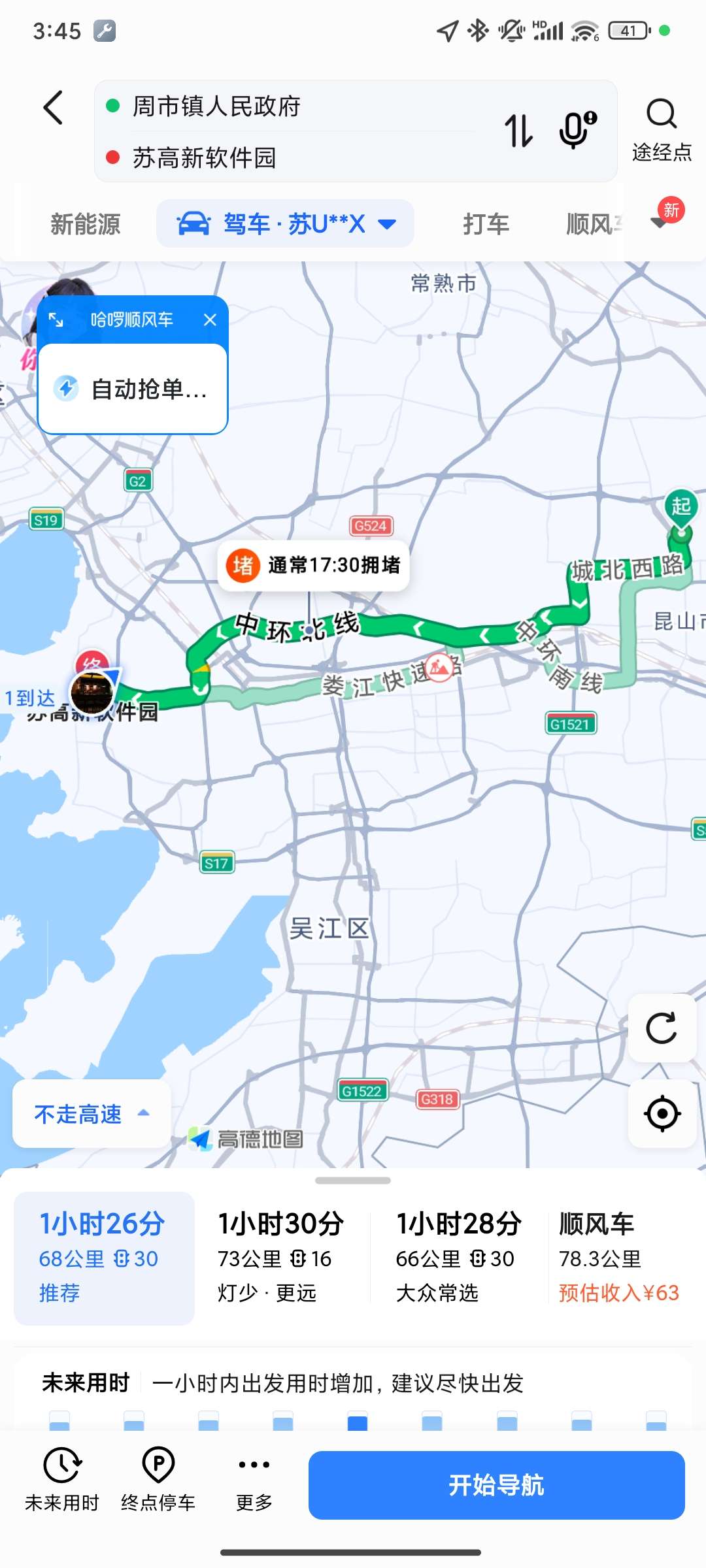Open the 不走高速 route preference

(92, 1114)
